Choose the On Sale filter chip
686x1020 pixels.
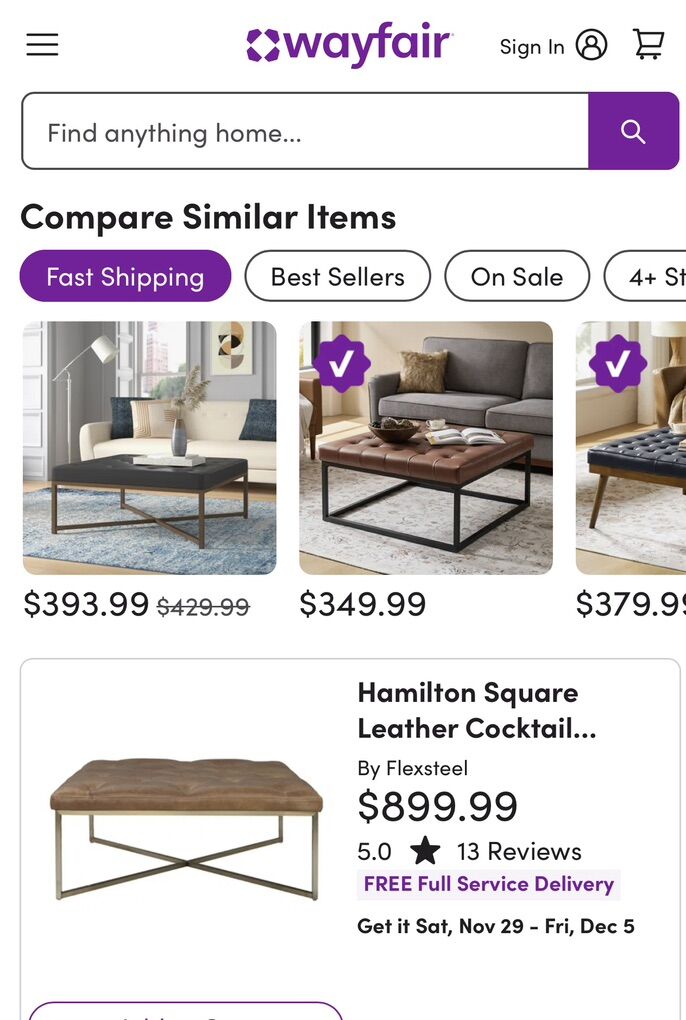click(x=517, y=277)
